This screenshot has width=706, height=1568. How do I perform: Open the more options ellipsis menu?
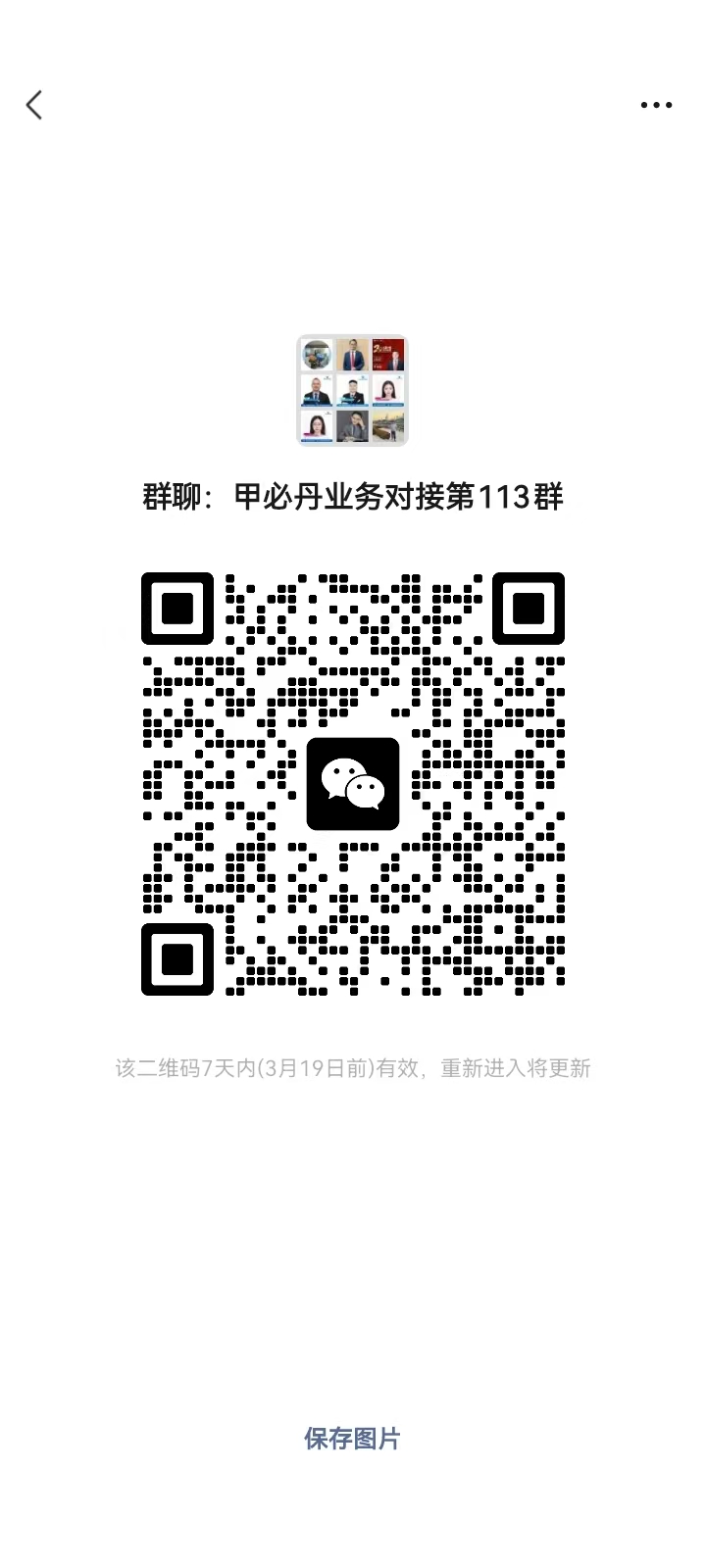click(x=656, y=105)
